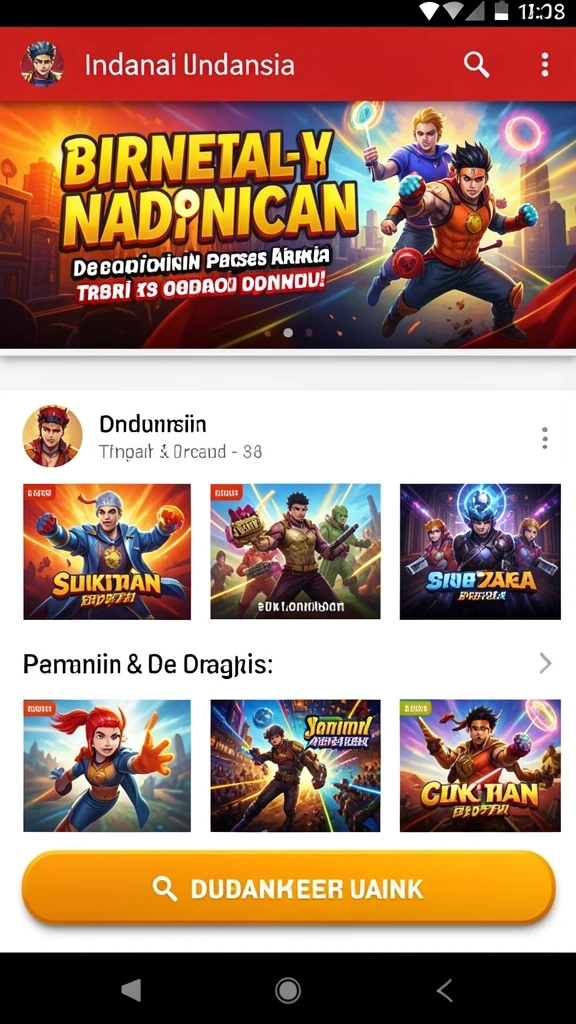Open the Dndunnsiin profile avatar
576x1024 pixels.
click(x=52, y=436)
